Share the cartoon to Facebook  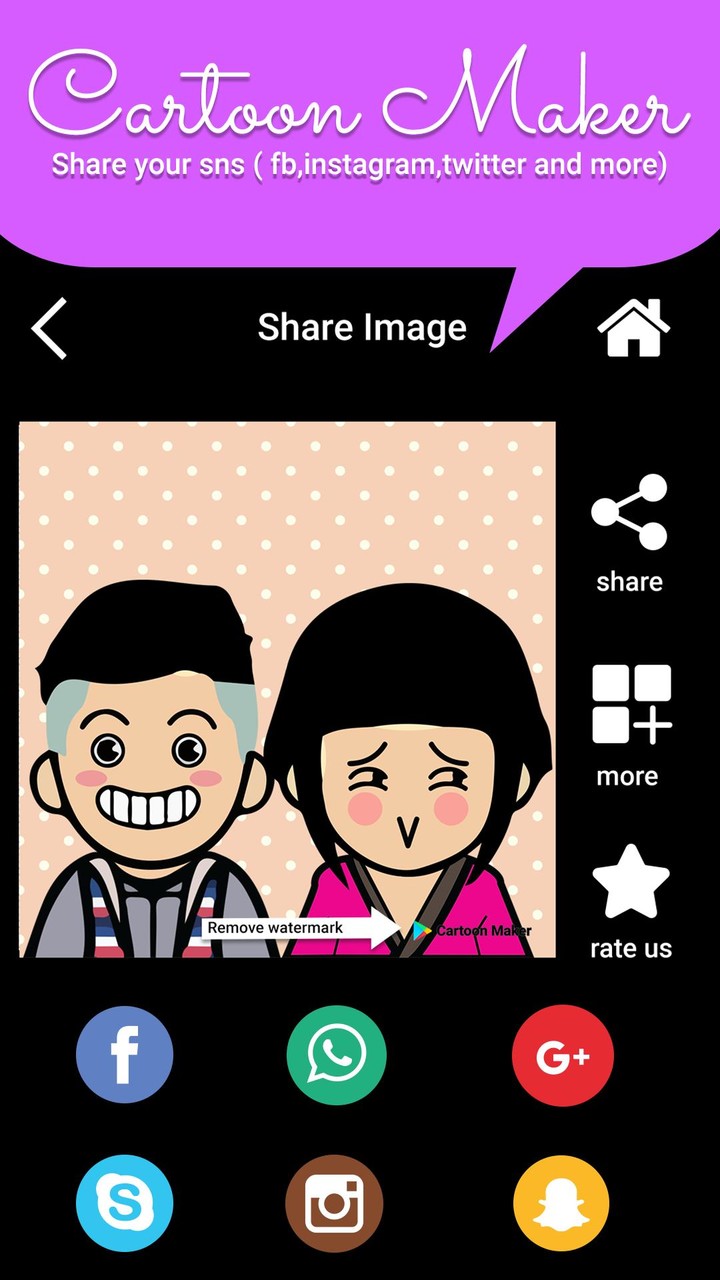pyautogui.click(x=124, y=1055)
